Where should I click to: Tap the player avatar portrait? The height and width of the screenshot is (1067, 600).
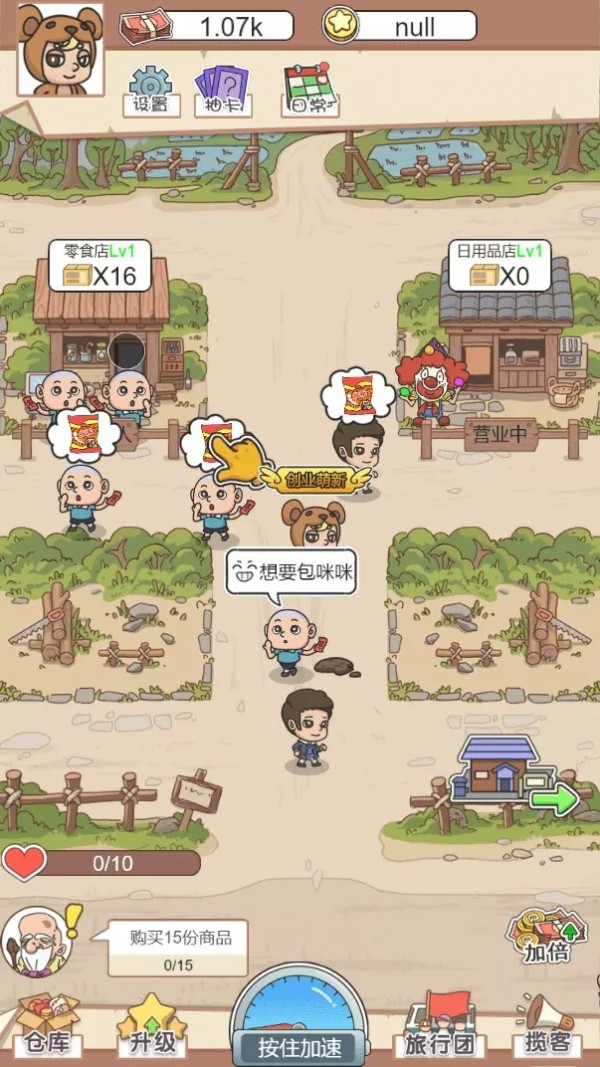(61, 50)
